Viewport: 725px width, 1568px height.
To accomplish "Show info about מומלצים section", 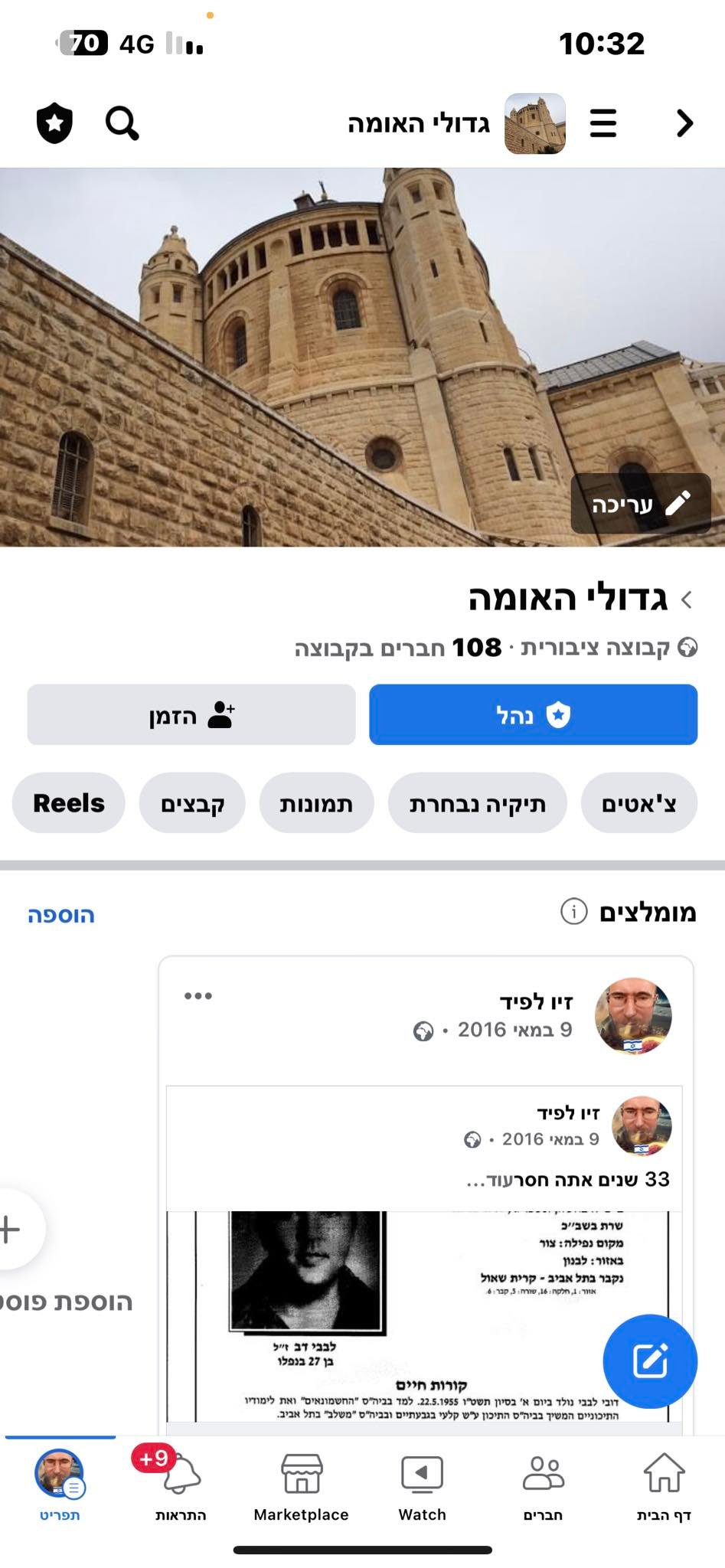I will (573, 912).
